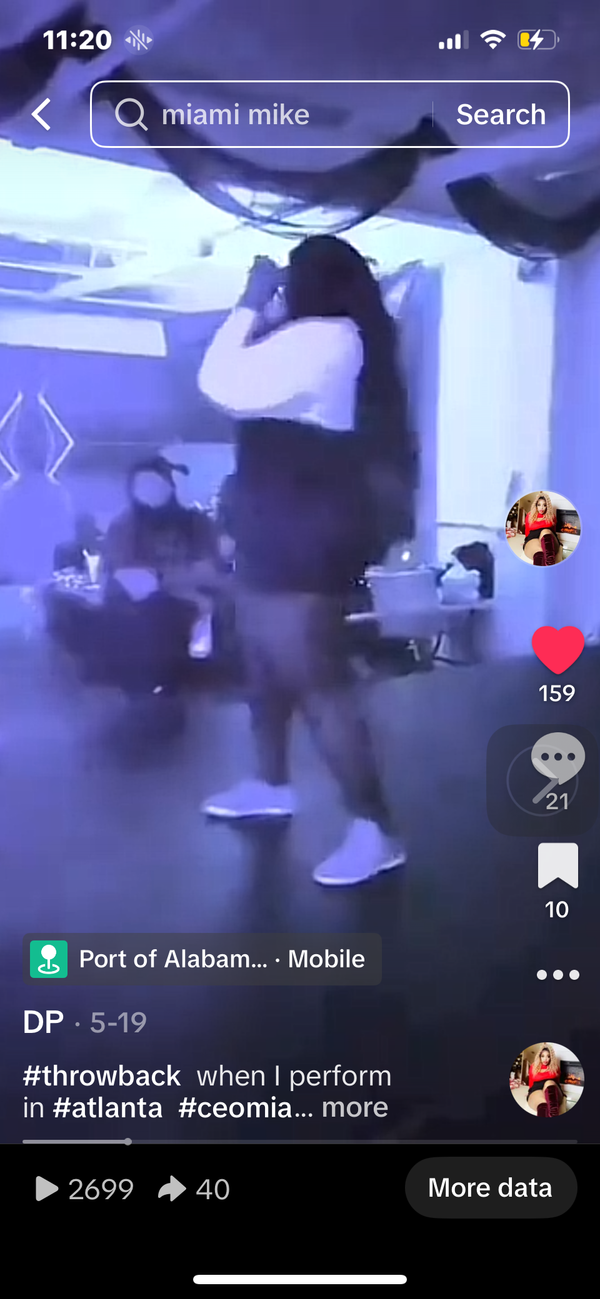Tap the #atlanta hashtag
This screenshot has height=1299, width=600.
click(x=107, y=1108)
